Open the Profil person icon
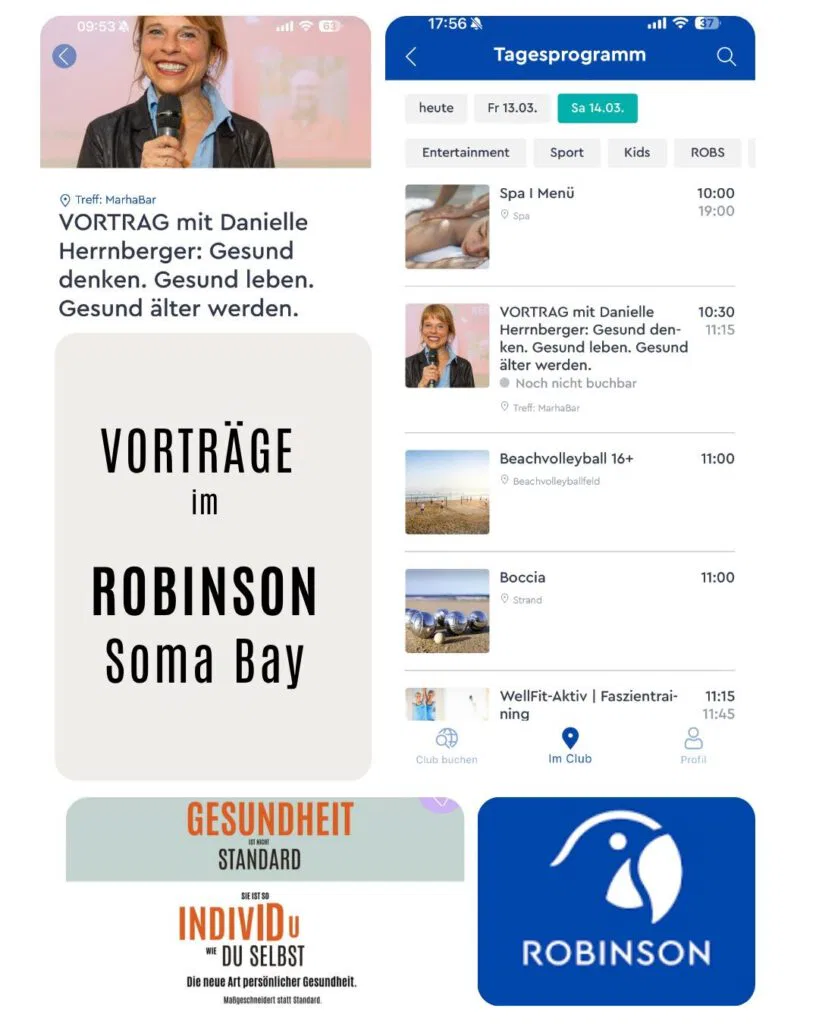 click(693, 738)
